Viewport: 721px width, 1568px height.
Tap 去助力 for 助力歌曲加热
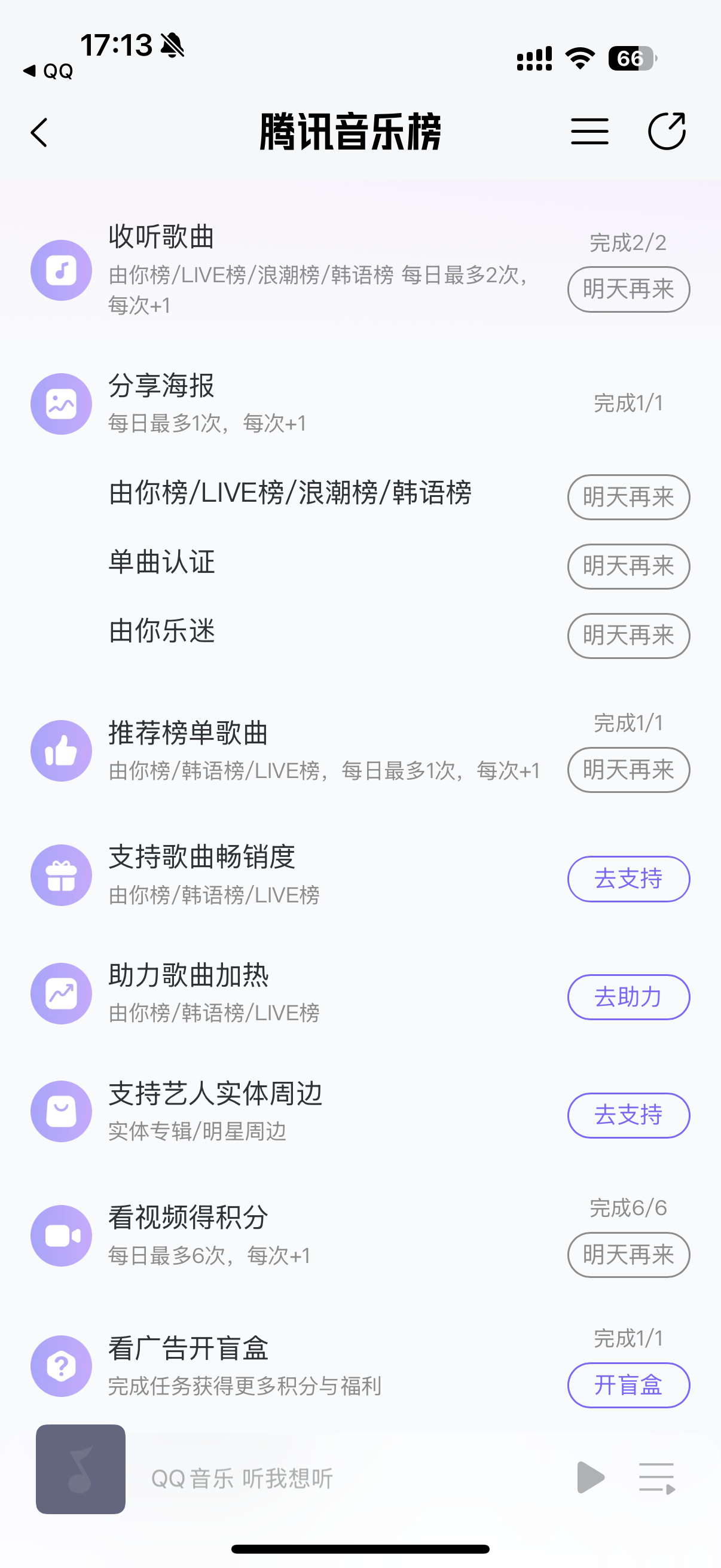pos(628,996)
